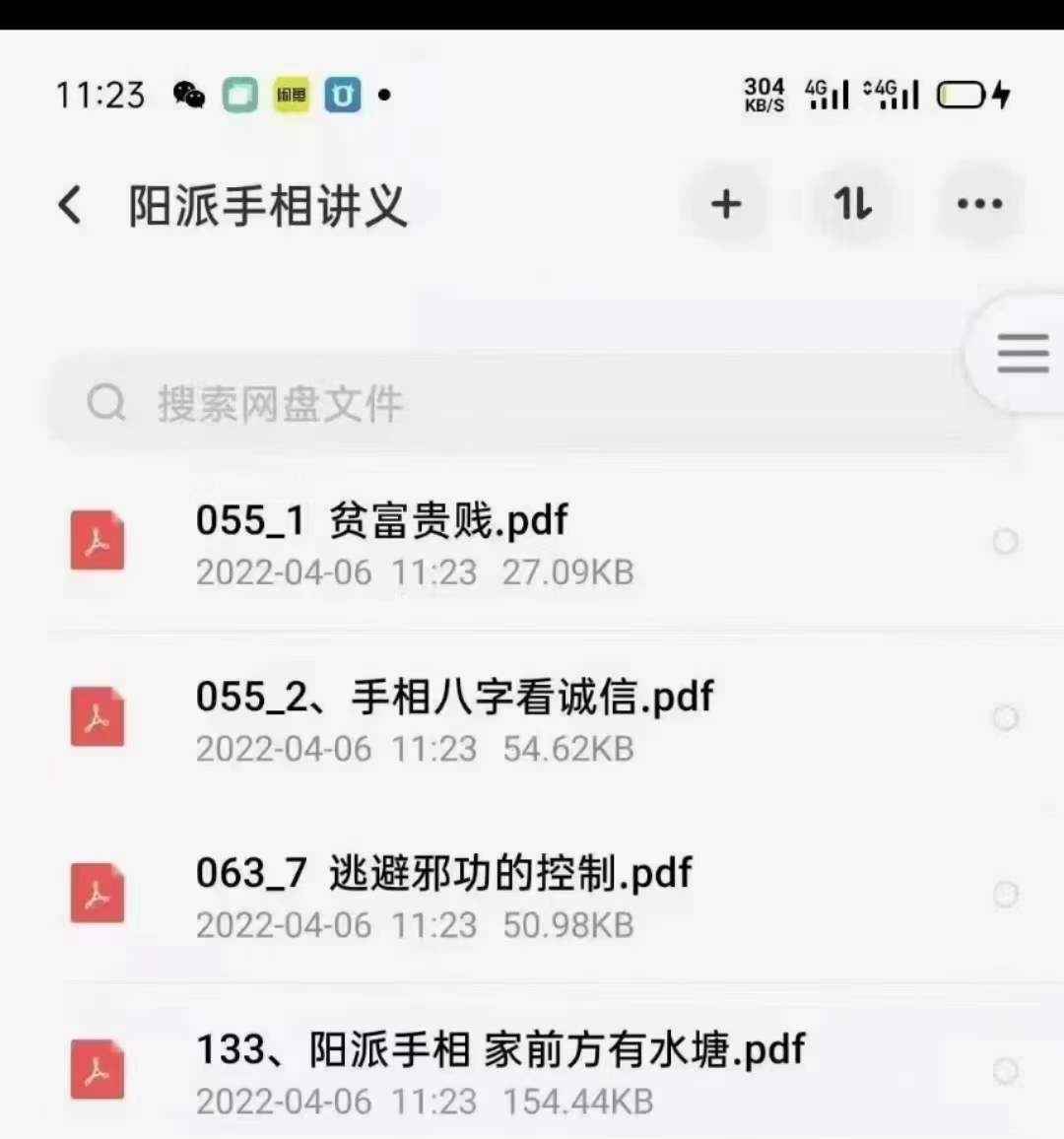Open the sort order options
The width and height of the screenshot is (1064, 1139).
tap(852, 205)
